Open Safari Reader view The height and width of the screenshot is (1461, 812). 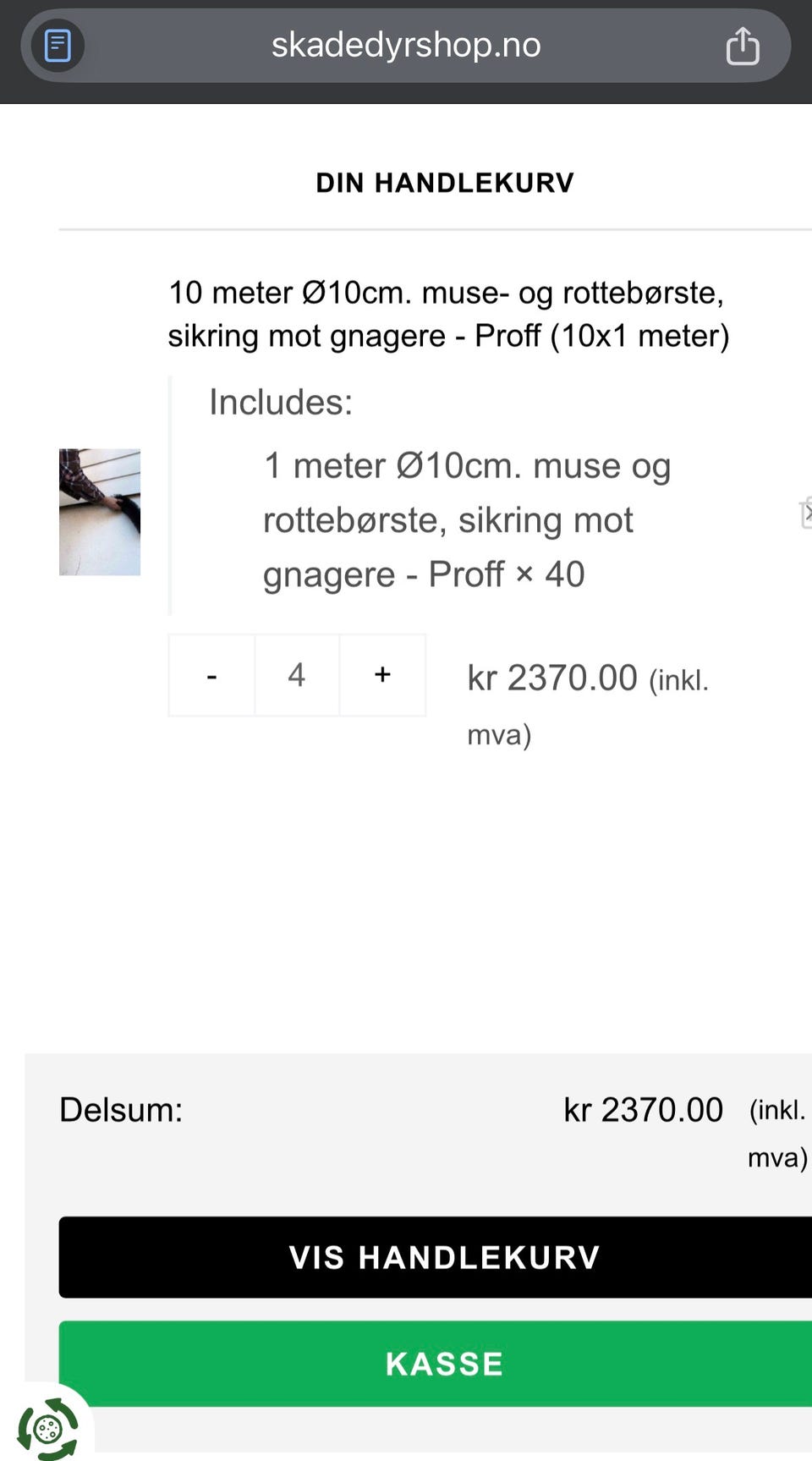click(57, 46)
